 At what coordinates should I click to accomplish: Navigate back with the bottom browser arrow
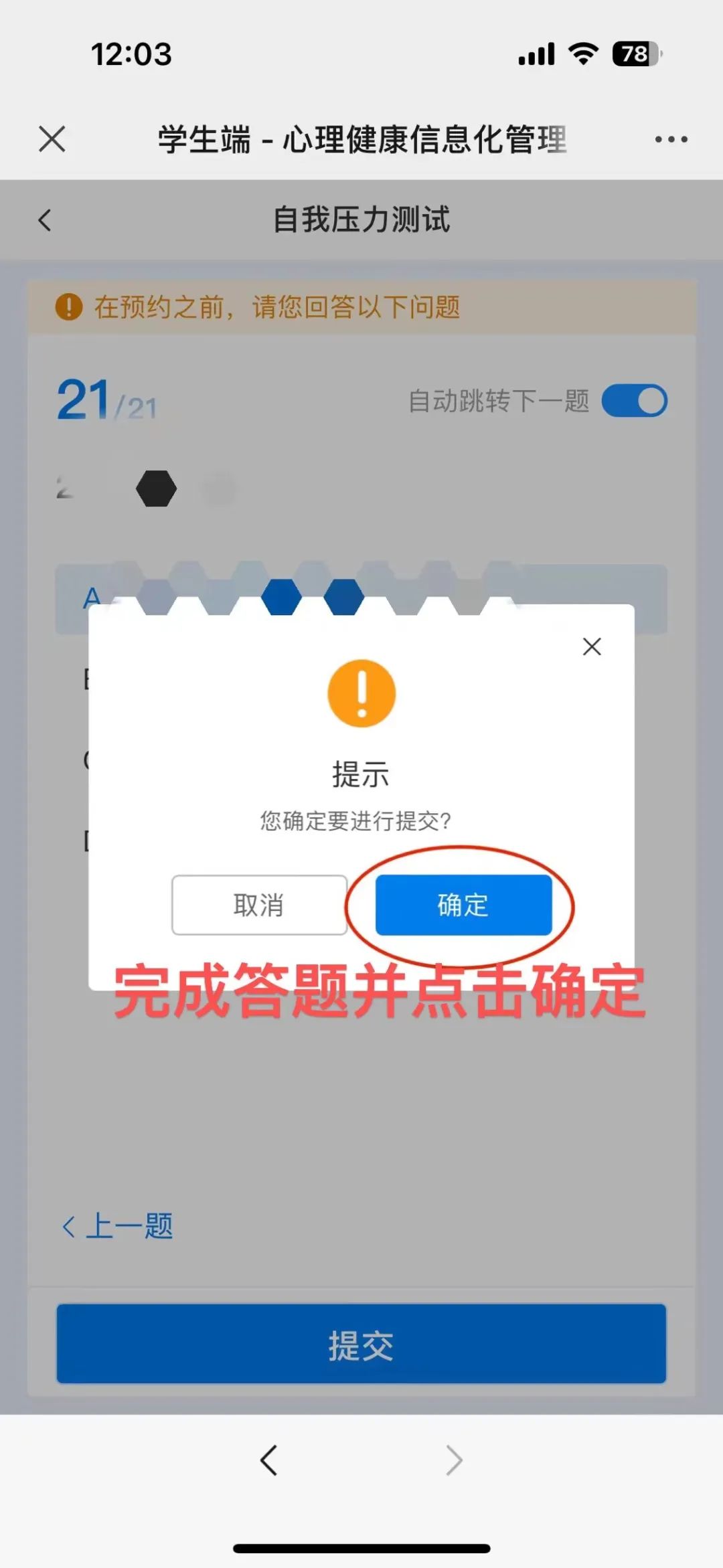(269, 1460)
